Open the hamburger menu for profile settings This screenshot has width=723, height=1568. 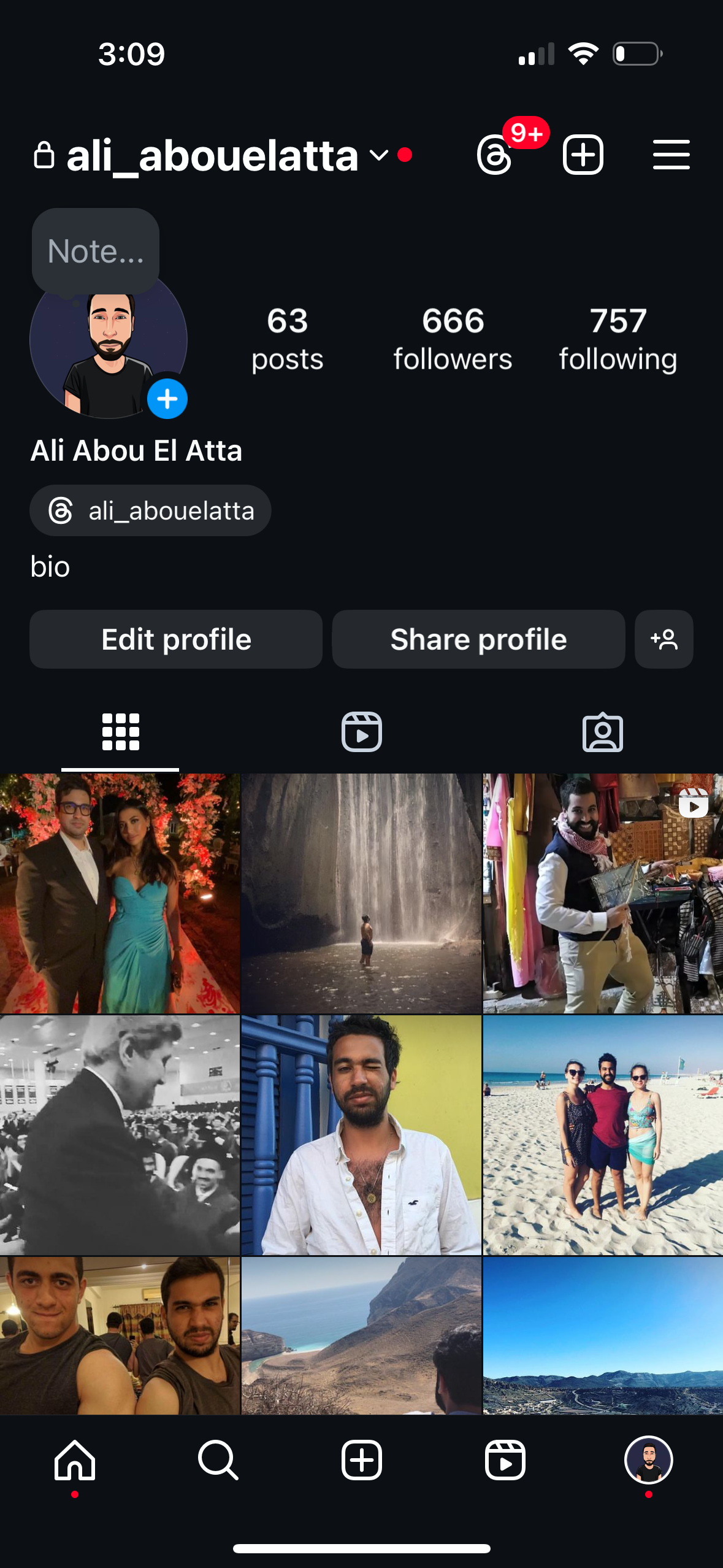click(671, 155)
